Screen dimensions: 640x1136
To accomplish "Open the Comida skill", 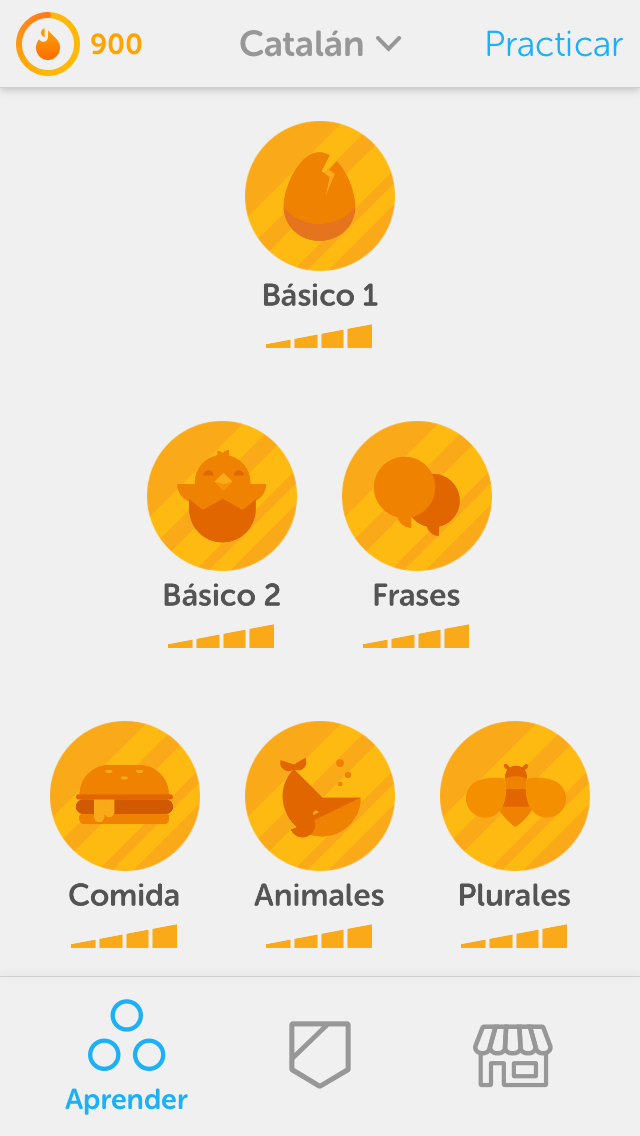I will (x=125, y=796).
